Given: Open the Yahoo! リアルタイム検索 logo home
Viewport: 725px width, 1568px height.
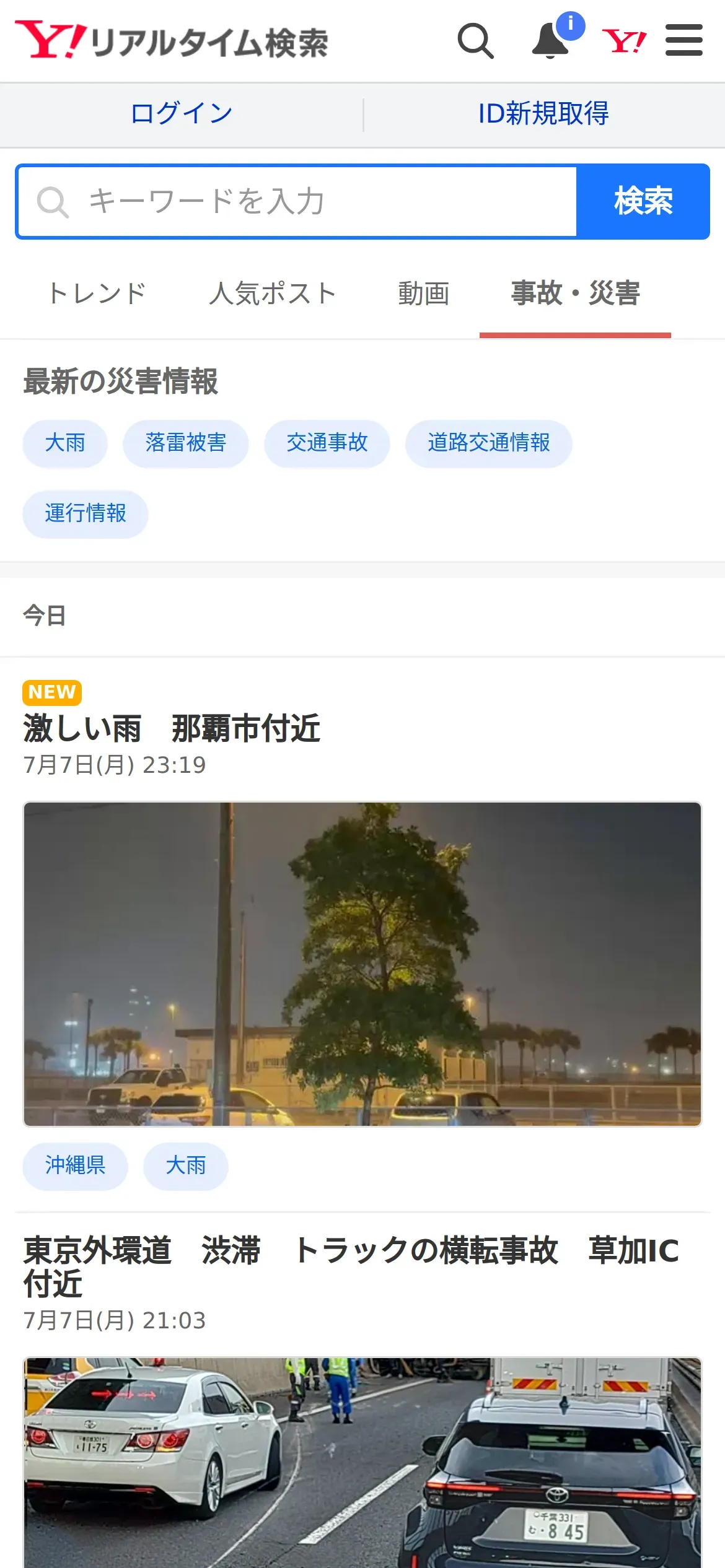Looking at the screenshot, I should tap(172, 41).
